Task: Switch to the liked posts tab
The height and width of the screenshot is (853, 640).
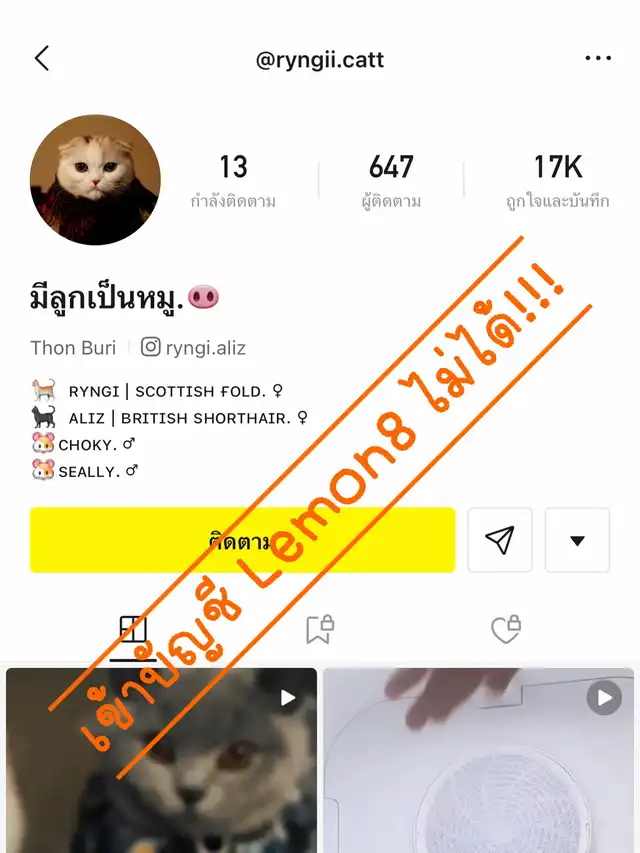Action: 506,630
